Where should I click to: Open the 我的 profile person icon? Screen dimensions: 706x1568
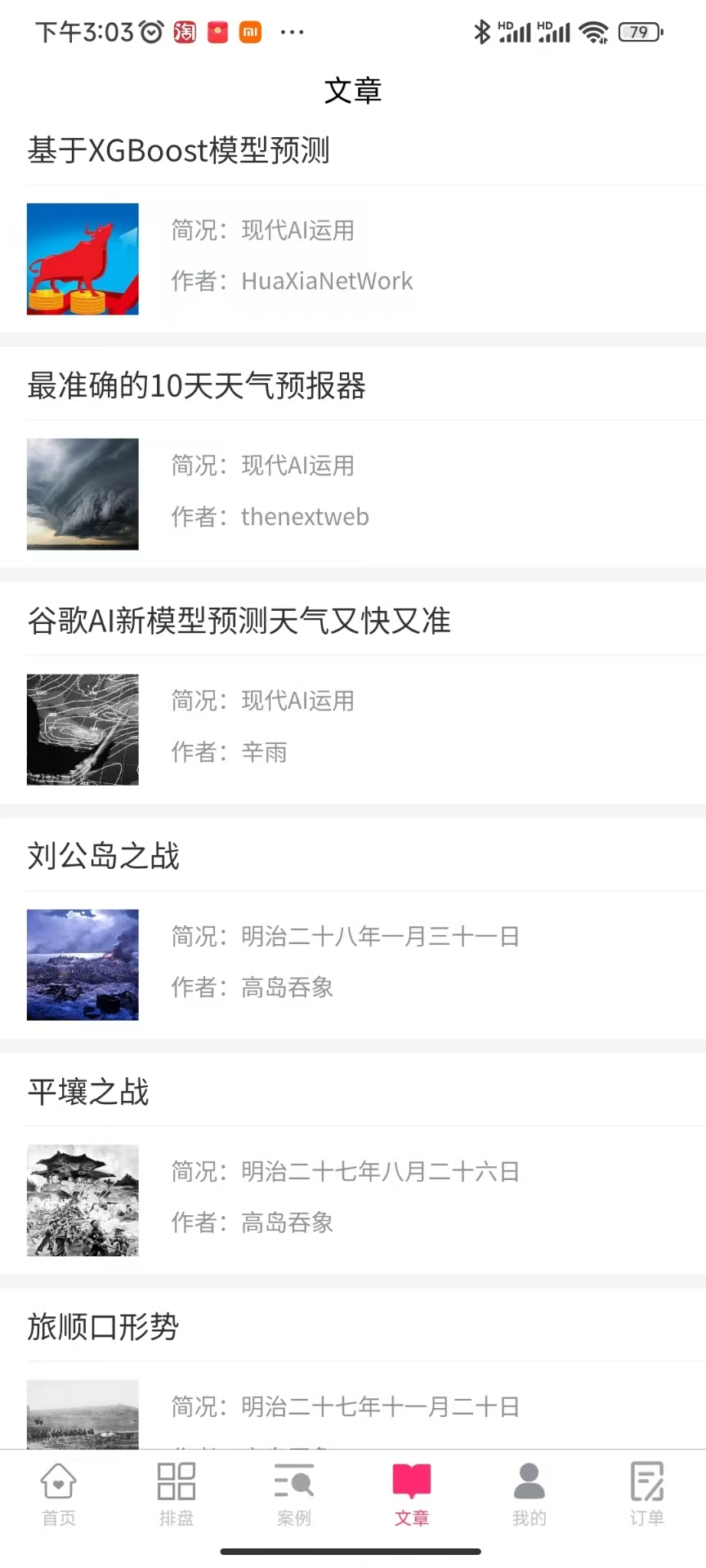pyautogui.click(x=529, y=1492)
